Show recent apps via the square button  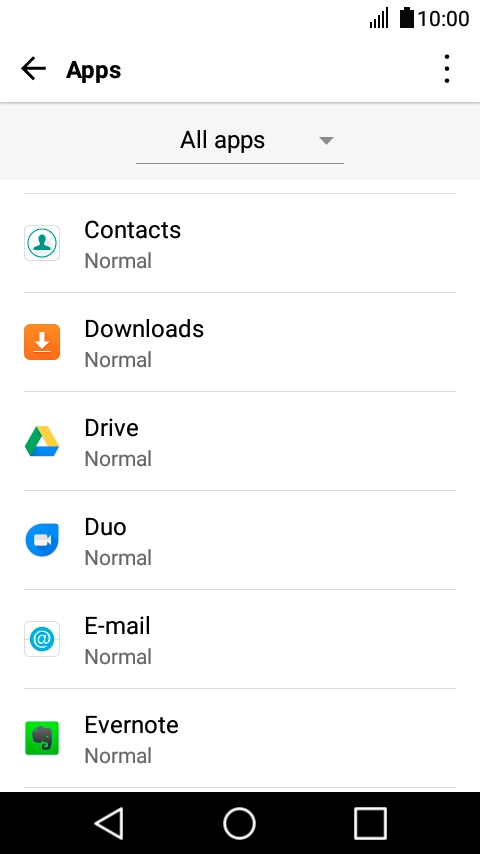370,823
